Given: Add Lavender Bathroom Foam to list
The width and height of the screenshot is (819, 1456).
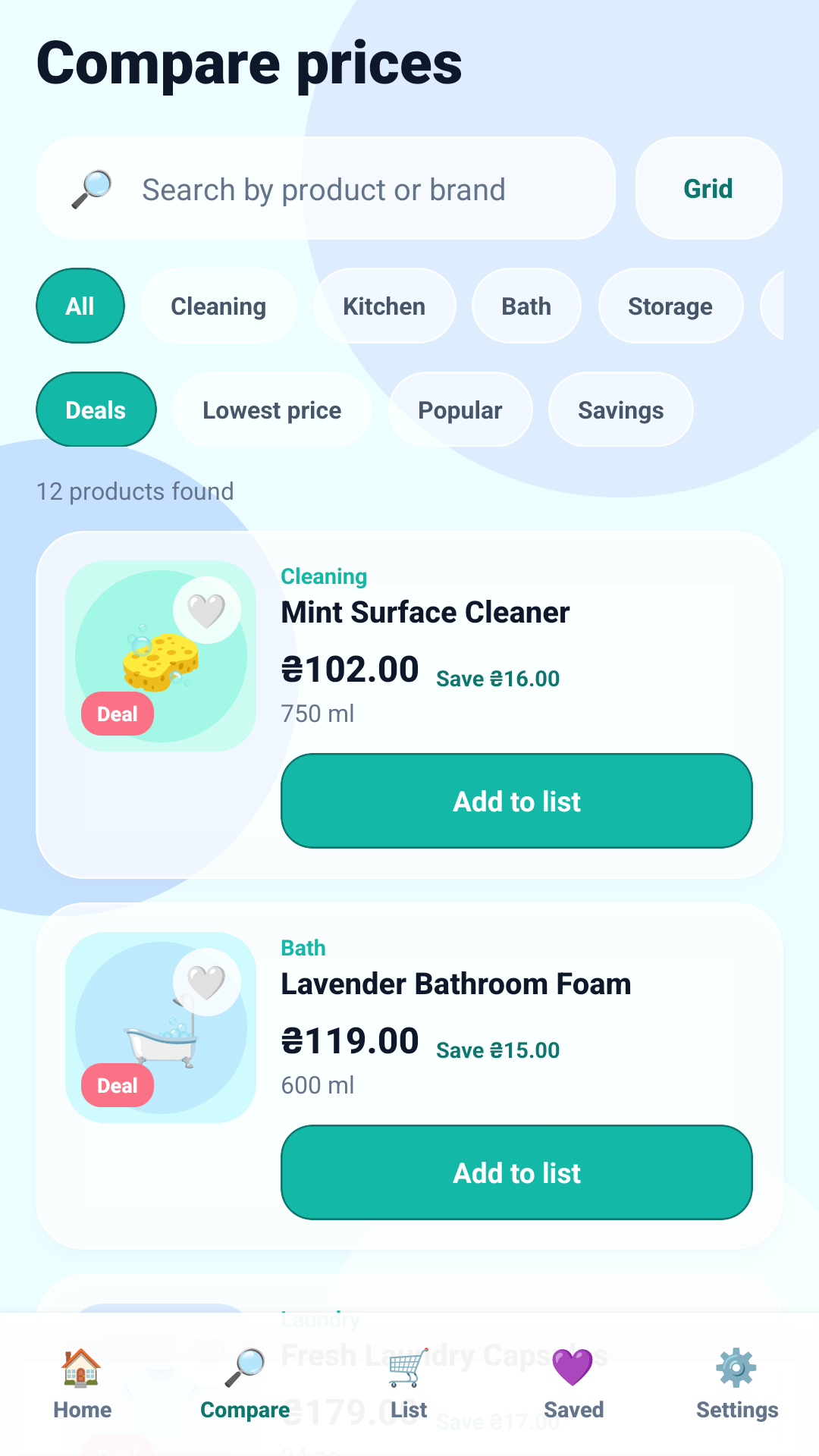Looking at the screenshot, I should point(516,1172).
